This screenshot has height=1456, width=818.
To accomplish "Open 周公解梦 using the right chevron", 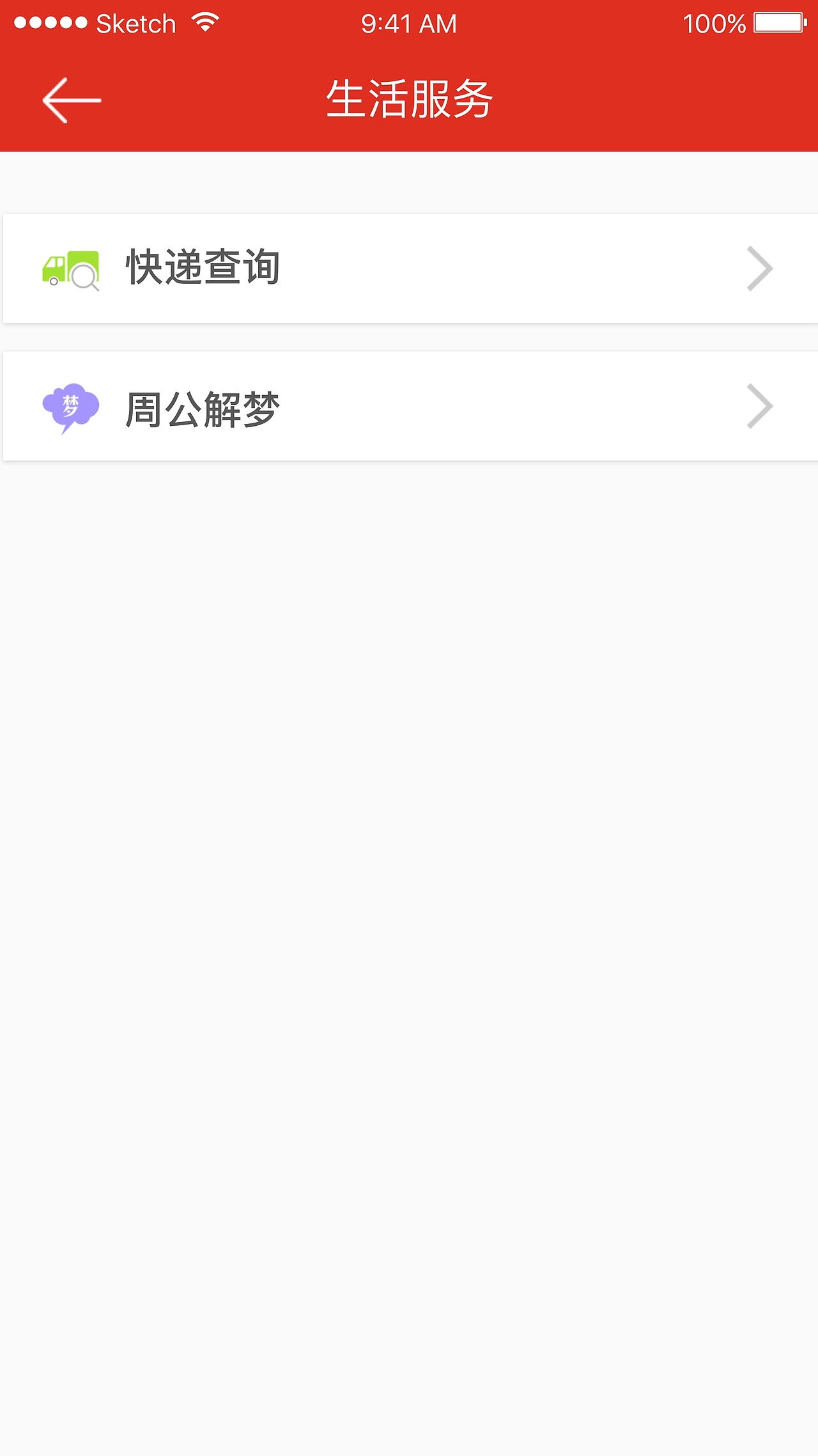I will click(x=760, y=405).
